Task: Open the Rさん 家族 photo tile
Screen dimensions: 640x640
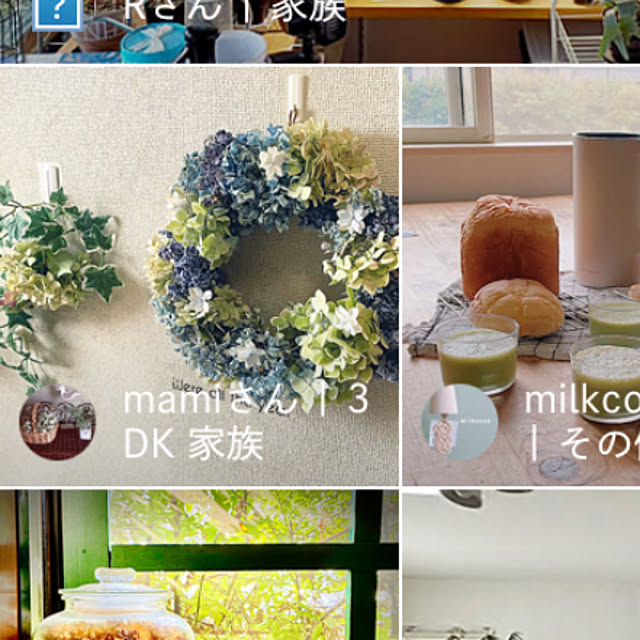Action: tap(200, 30)
